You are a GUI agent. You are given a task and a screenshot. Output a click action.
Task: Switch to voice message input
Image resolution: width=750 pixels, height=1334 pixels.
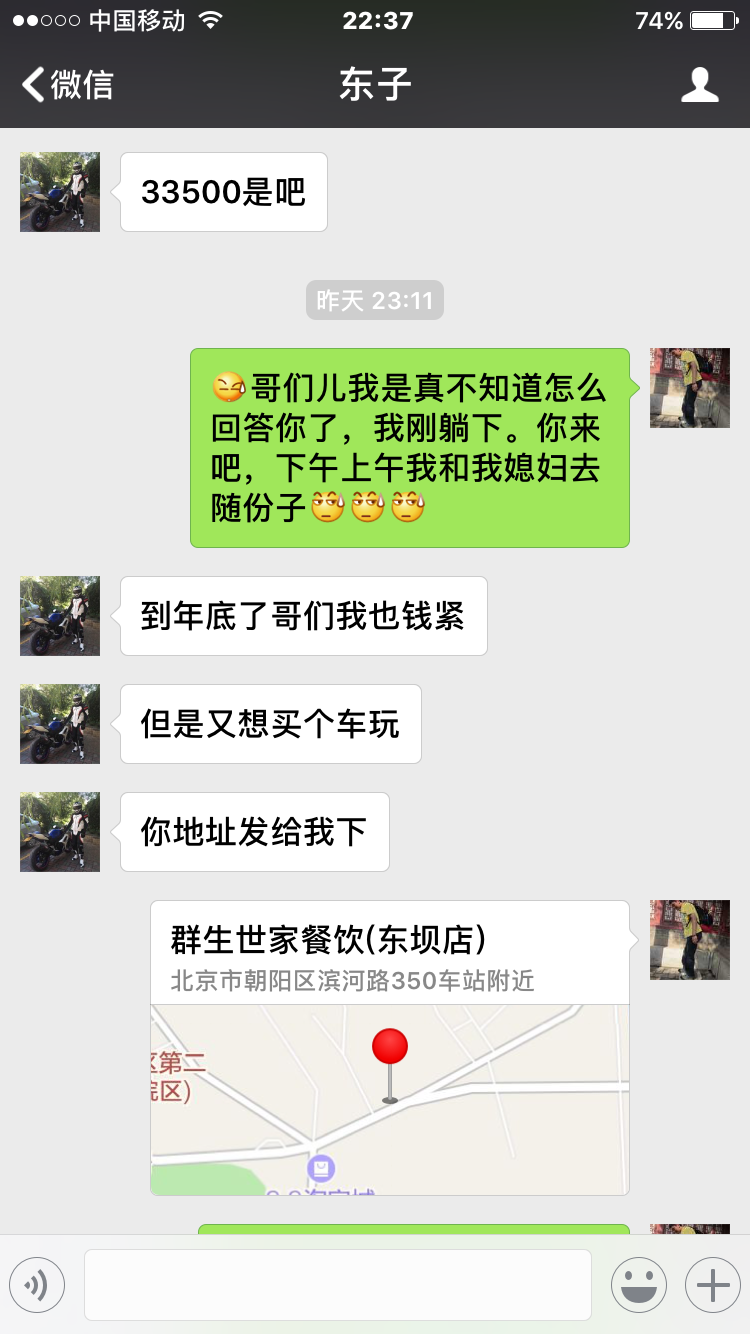coord(37,1285)
